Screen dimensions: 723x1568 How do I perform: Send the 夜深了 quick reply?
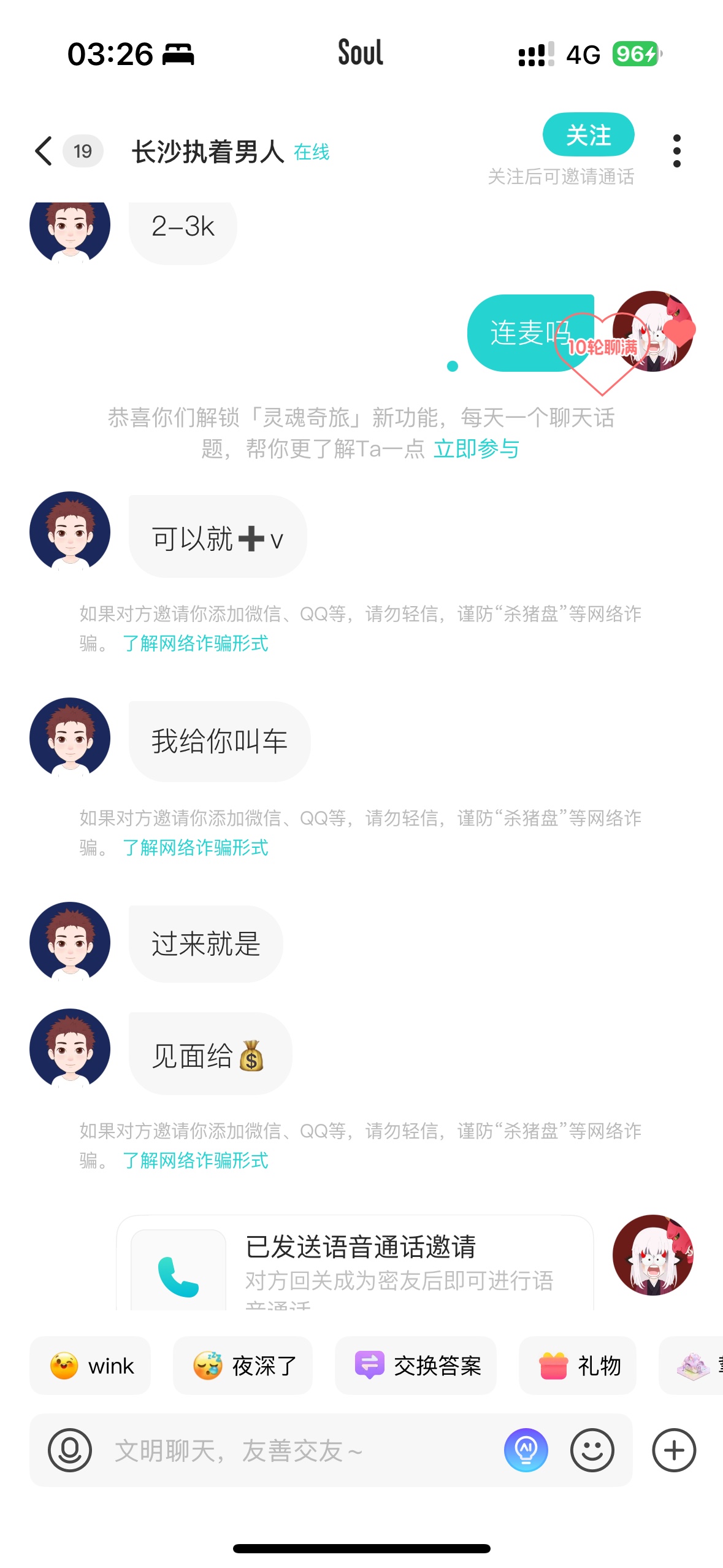tap(243, 1366)
